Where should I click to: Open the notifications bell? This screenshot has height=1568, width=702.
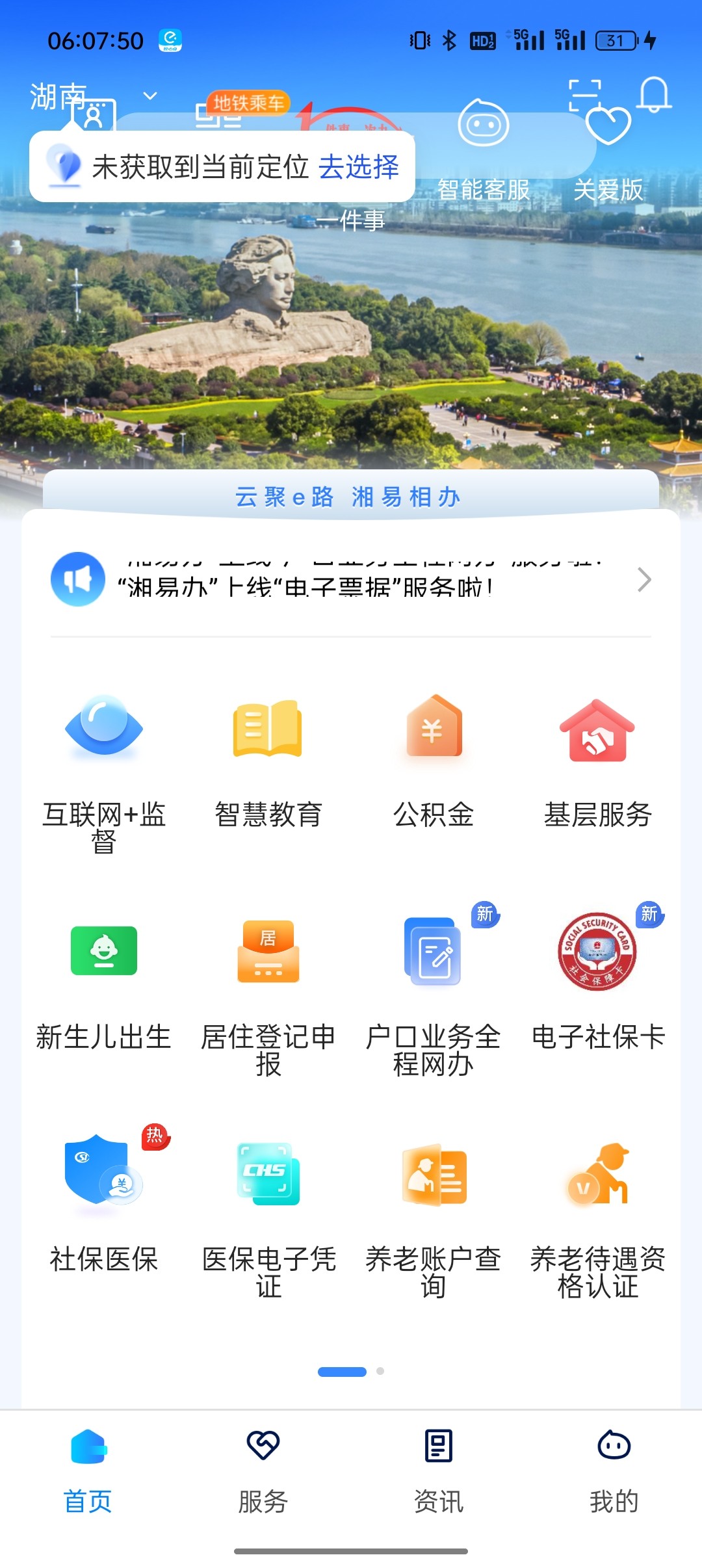pyautogui.click(x=653, y=96)
